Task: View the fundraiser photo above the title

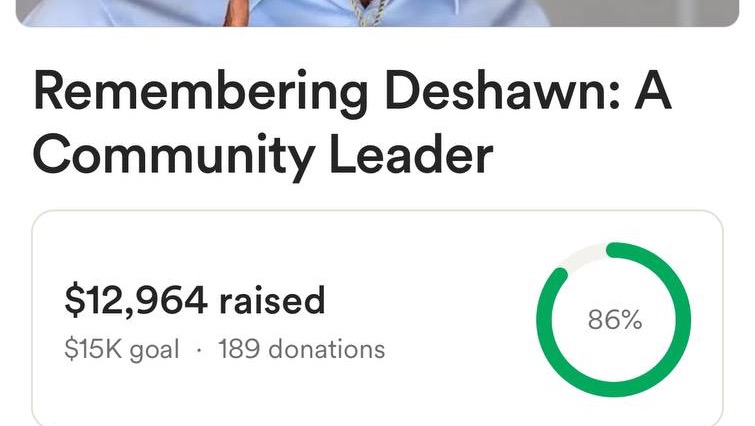Action: 377,12
